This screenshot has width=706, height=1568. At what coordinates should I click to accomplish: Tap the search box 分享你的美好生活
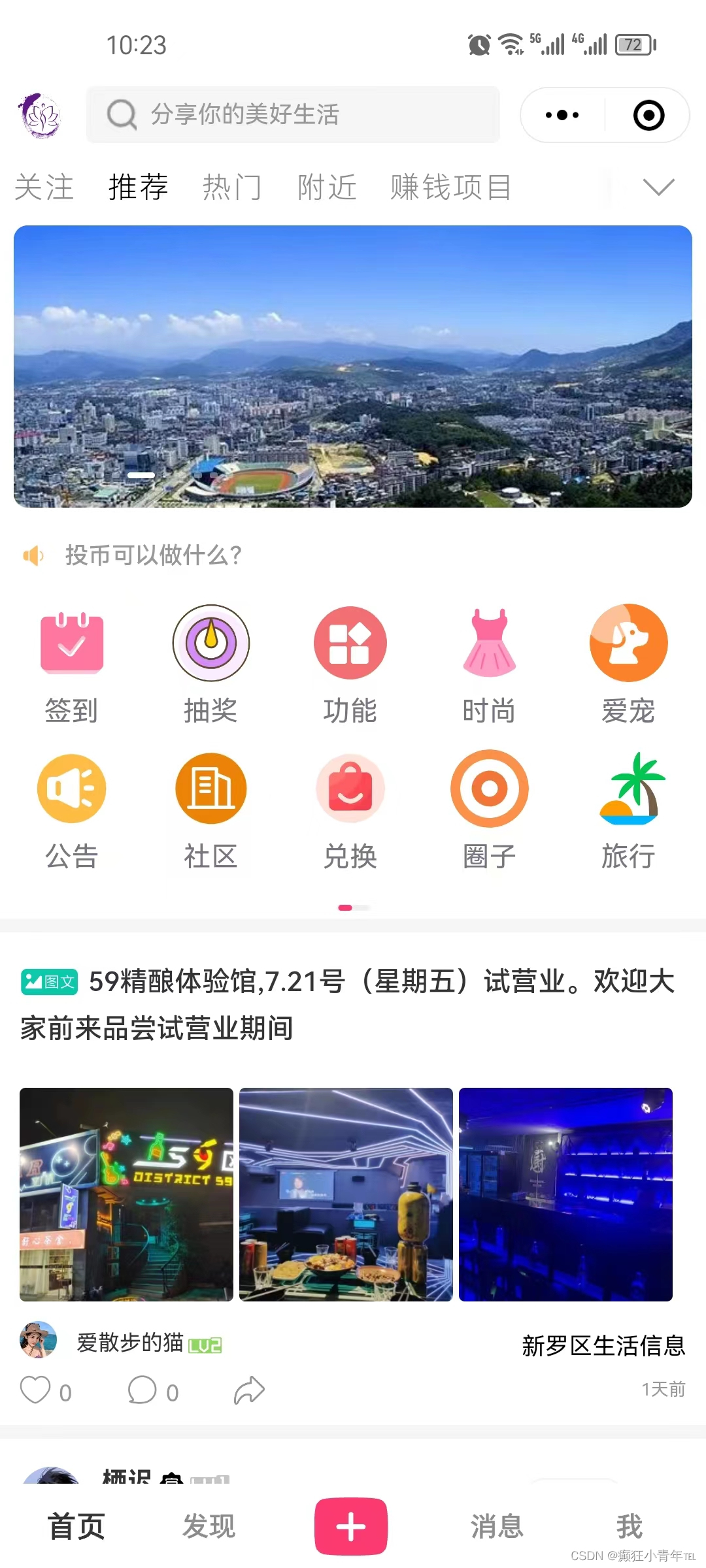(293, 114)
